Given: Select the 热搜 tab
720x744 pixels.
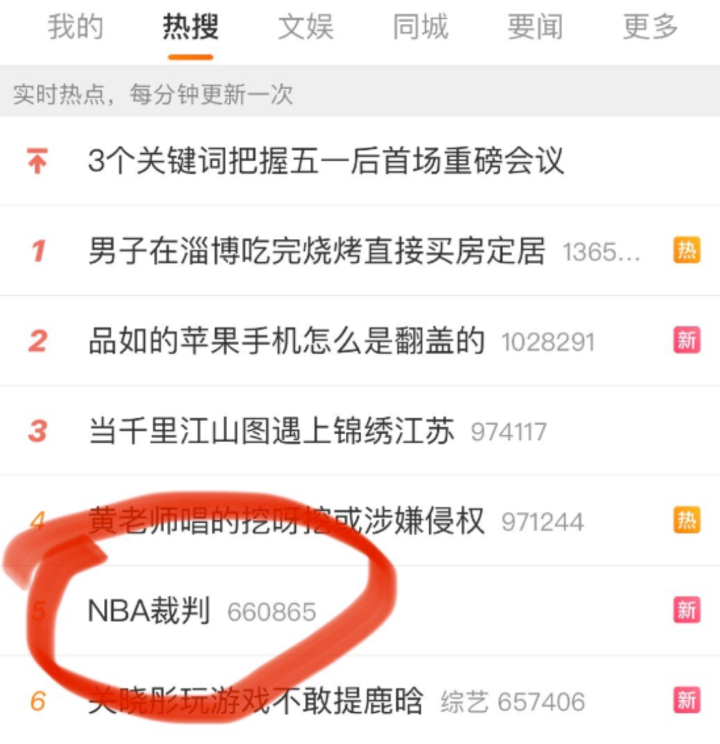Looking at the screenshot, I should coord(190,27).
